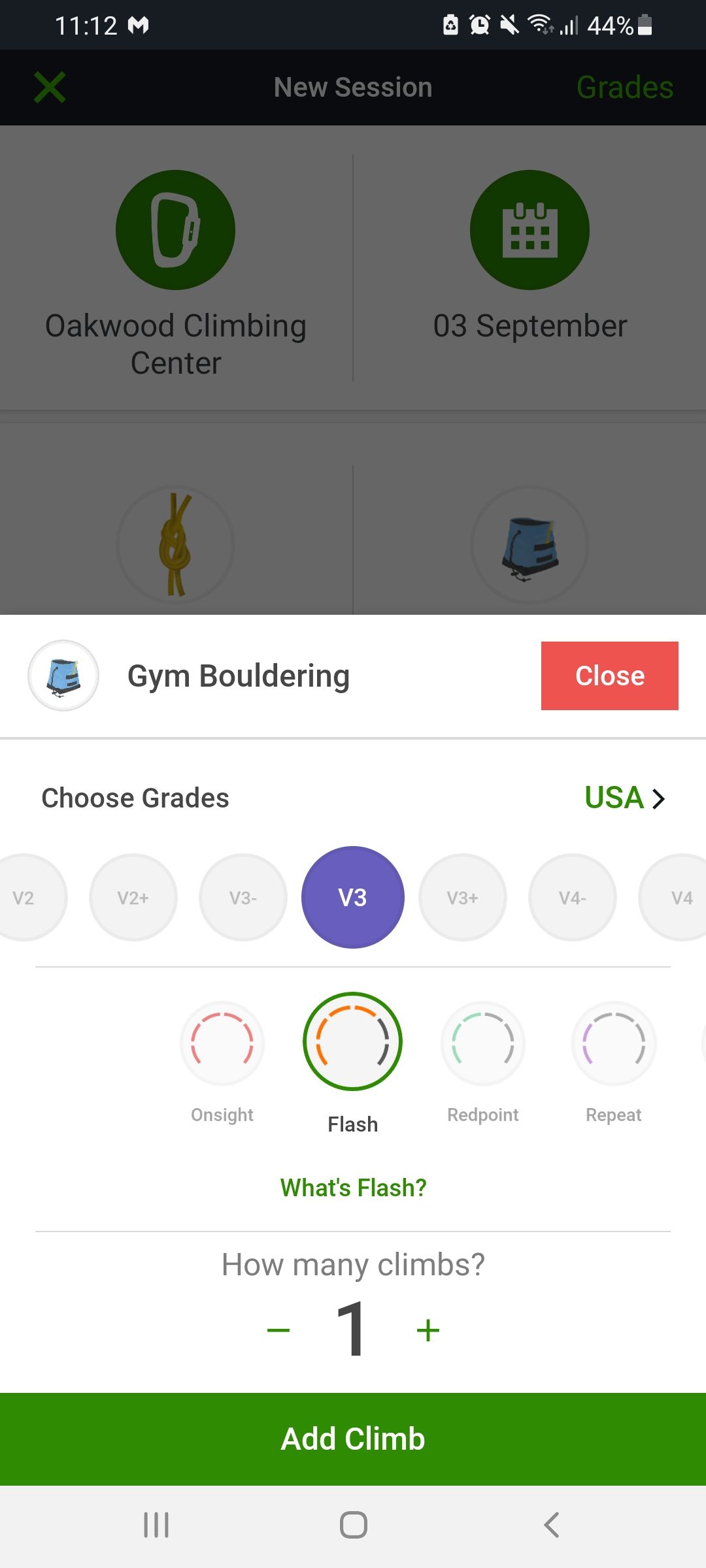Click the Onsight style dial icon
This screenshot has height=1568, width=706.
tap(222, 1043)
